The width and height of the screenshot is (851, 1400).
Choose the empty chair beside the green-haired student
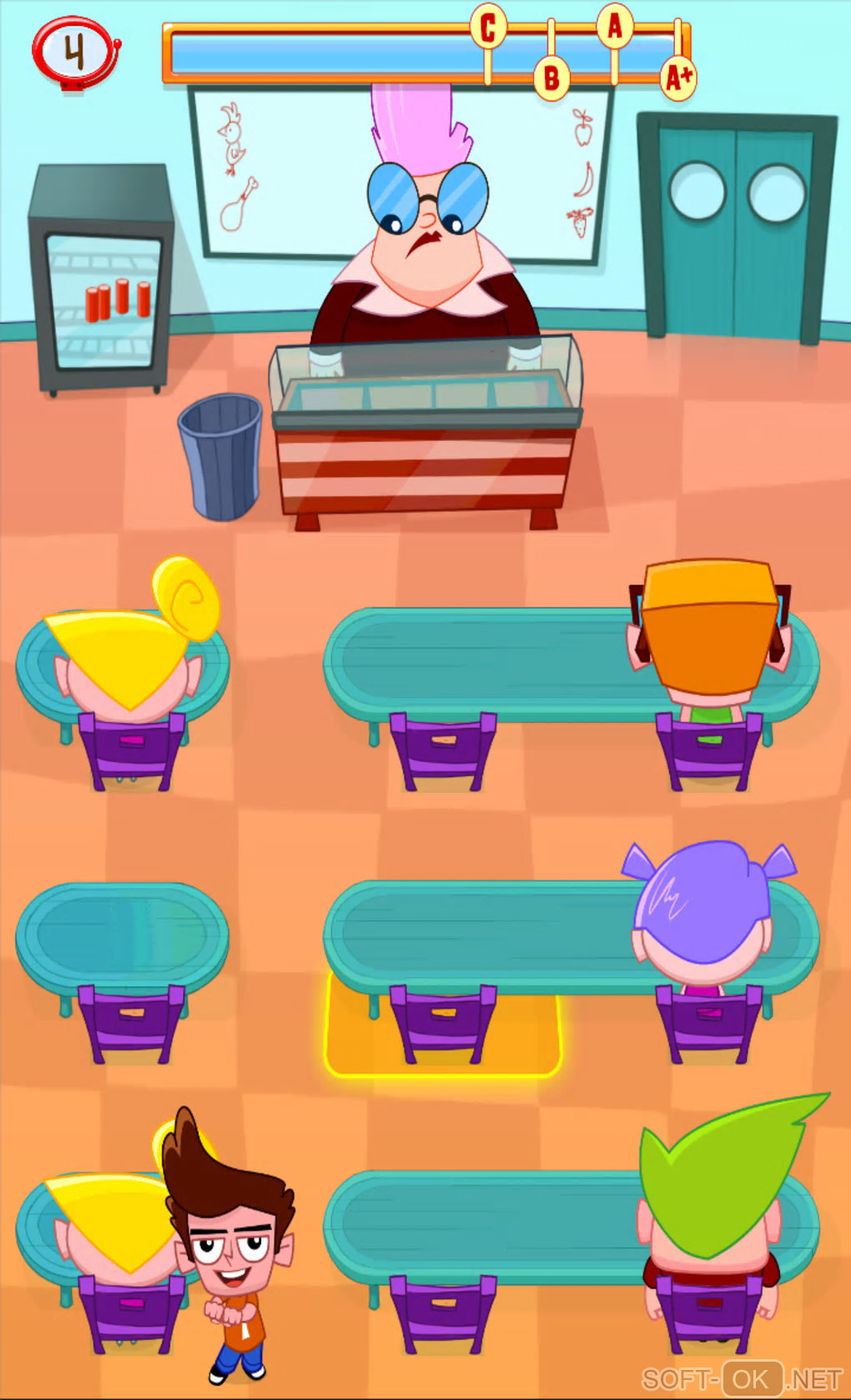442,1313
